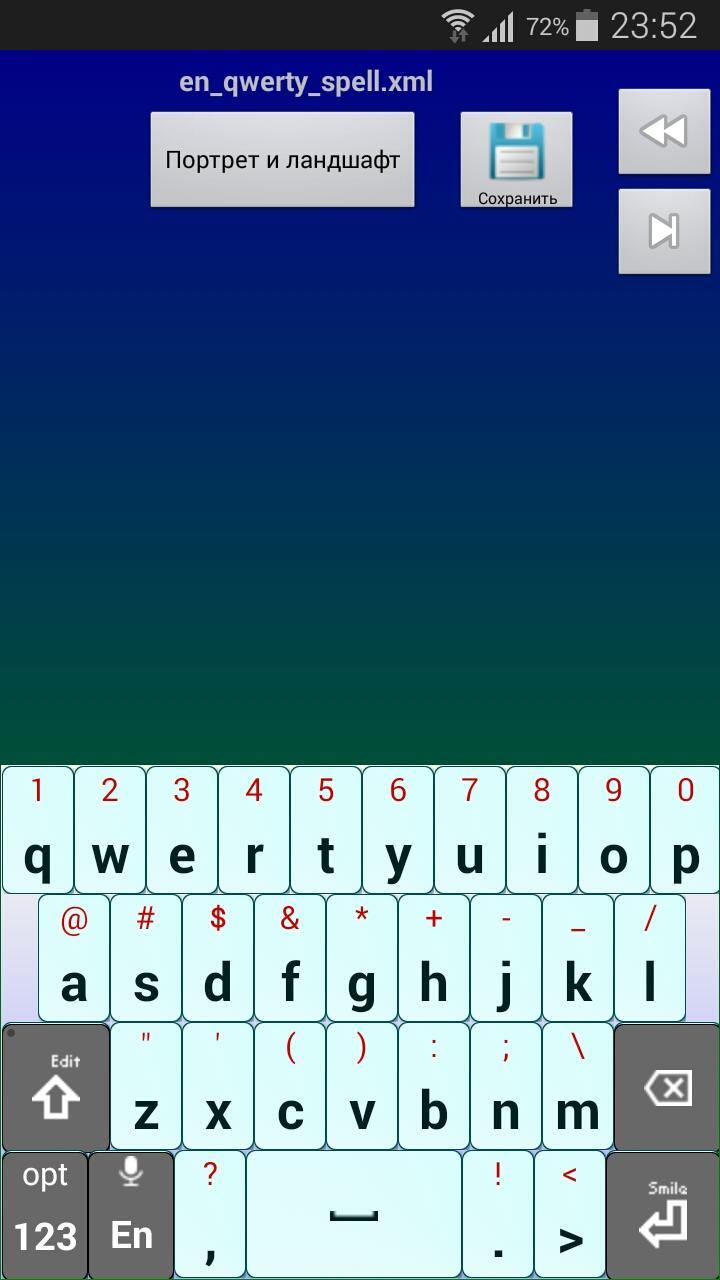
Task: Tap the Портрет и ландшафт button
Action: tap(282, 160)
